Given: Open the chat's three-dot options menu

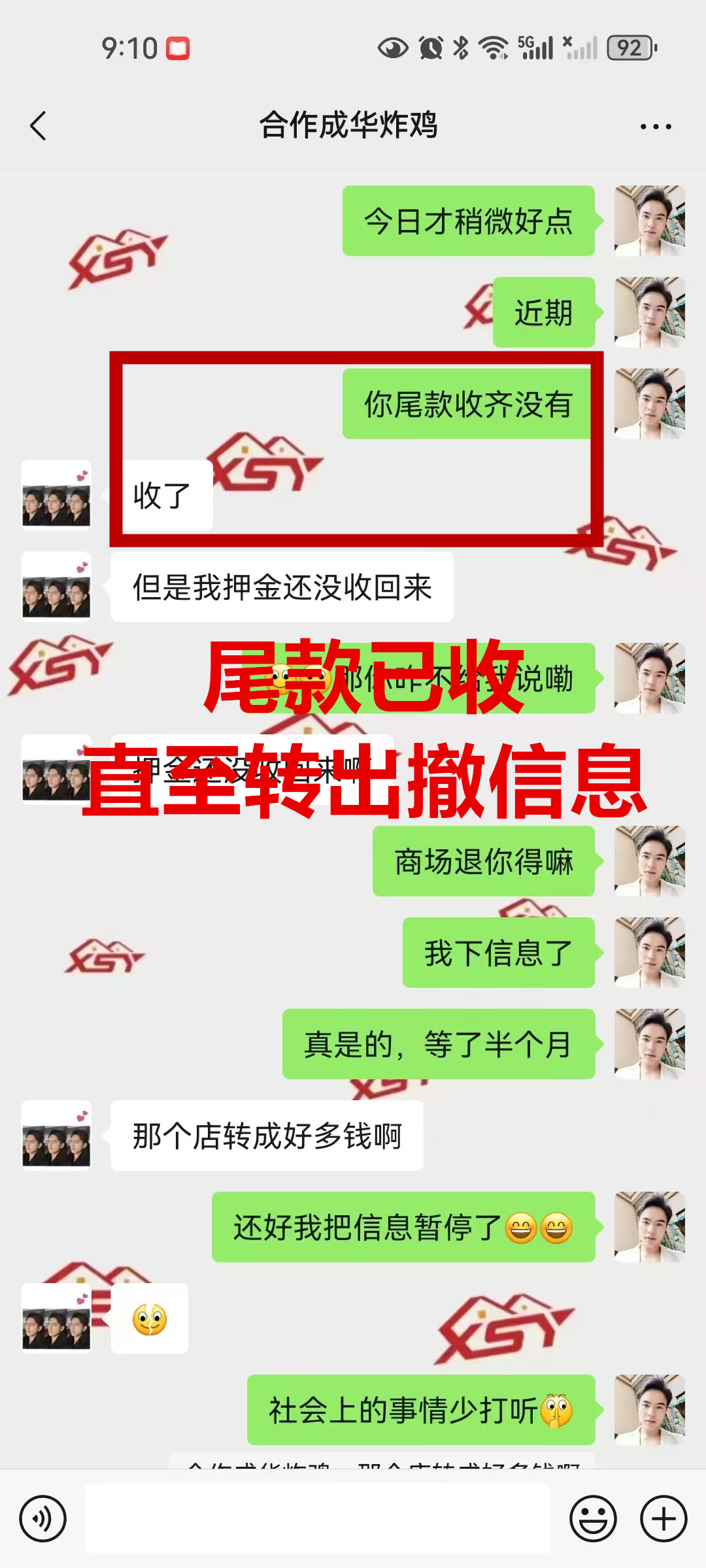Looking at the screenshot, I should (x=655, y=127).
